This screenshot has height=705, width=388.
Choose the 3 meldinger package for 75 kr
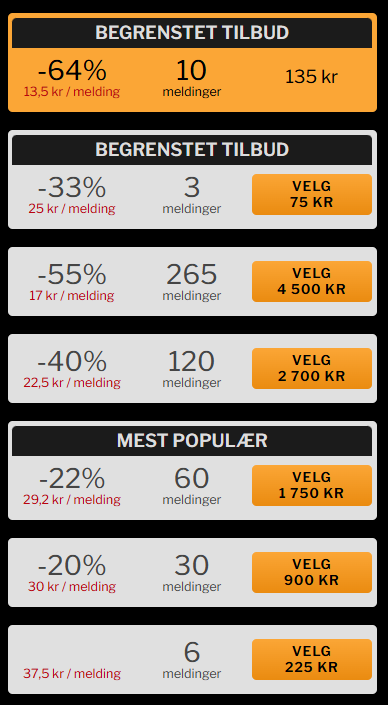point(312,194)
